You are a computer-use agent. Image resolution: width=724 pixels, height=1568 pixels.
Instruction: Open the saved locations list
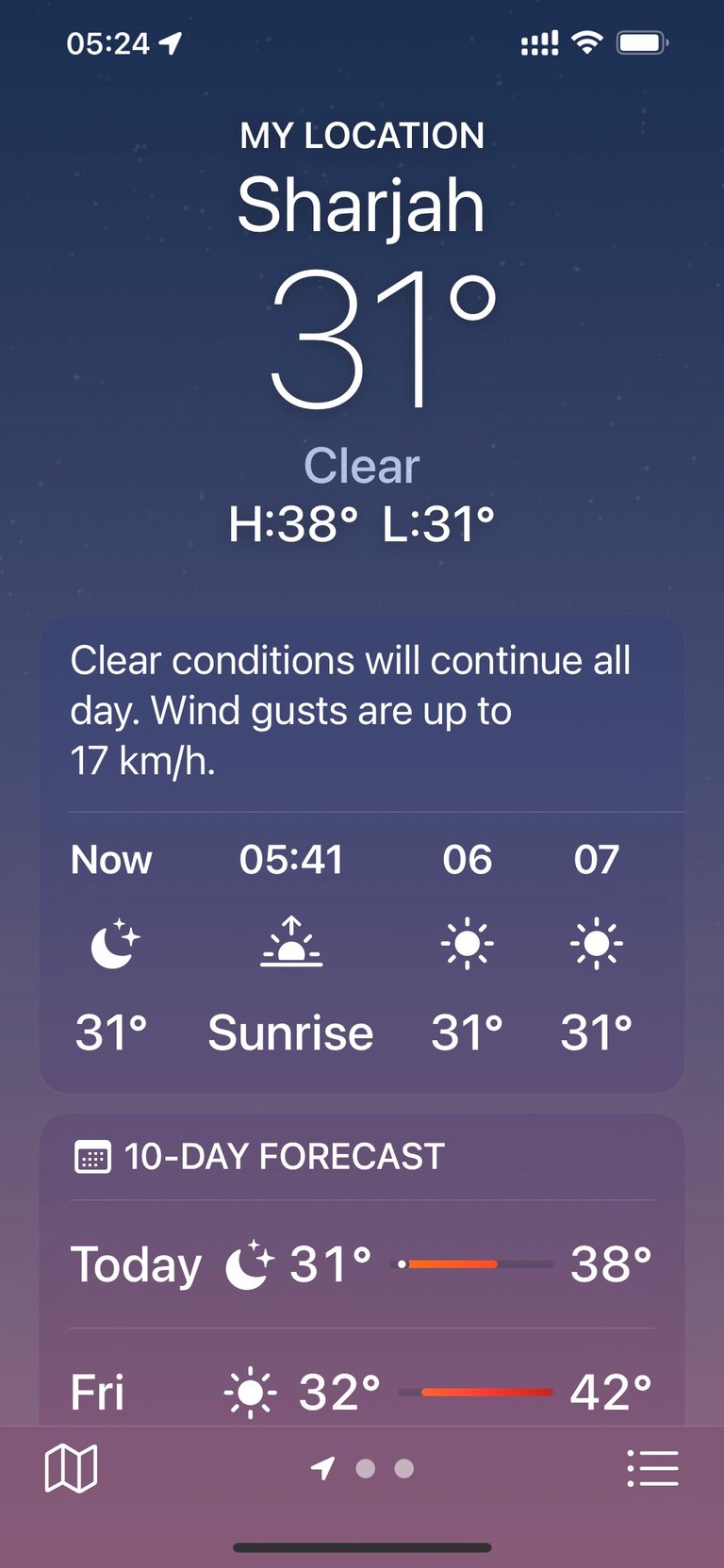point(652,1469)
